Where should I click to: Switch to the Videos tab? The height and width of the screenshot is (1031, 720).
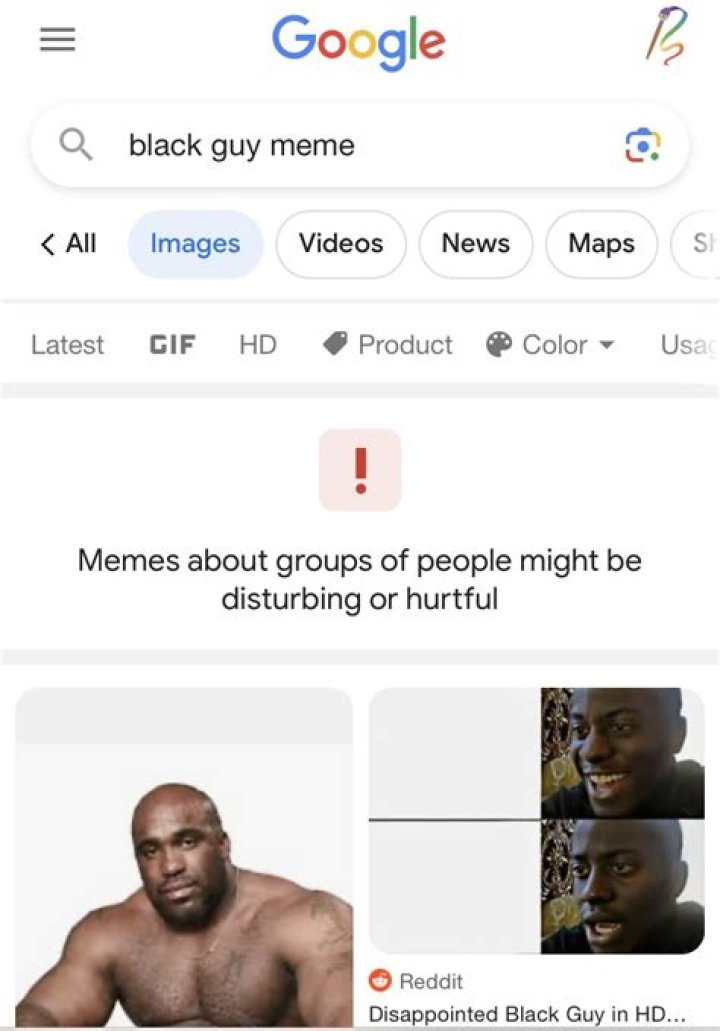click(x=341, y=243)
